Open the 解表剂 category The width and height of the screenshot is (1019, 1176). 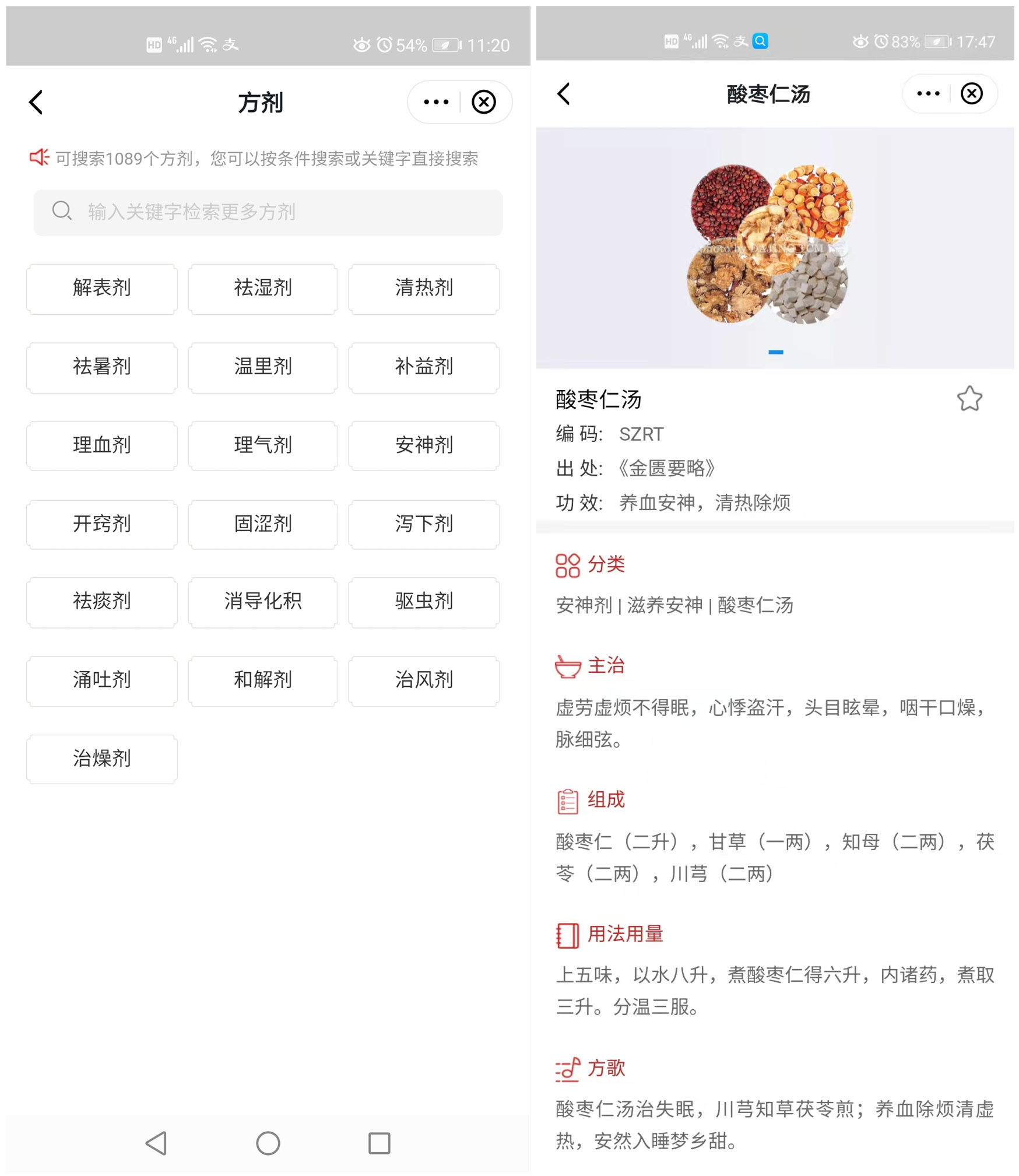click(x=101, y=288)
